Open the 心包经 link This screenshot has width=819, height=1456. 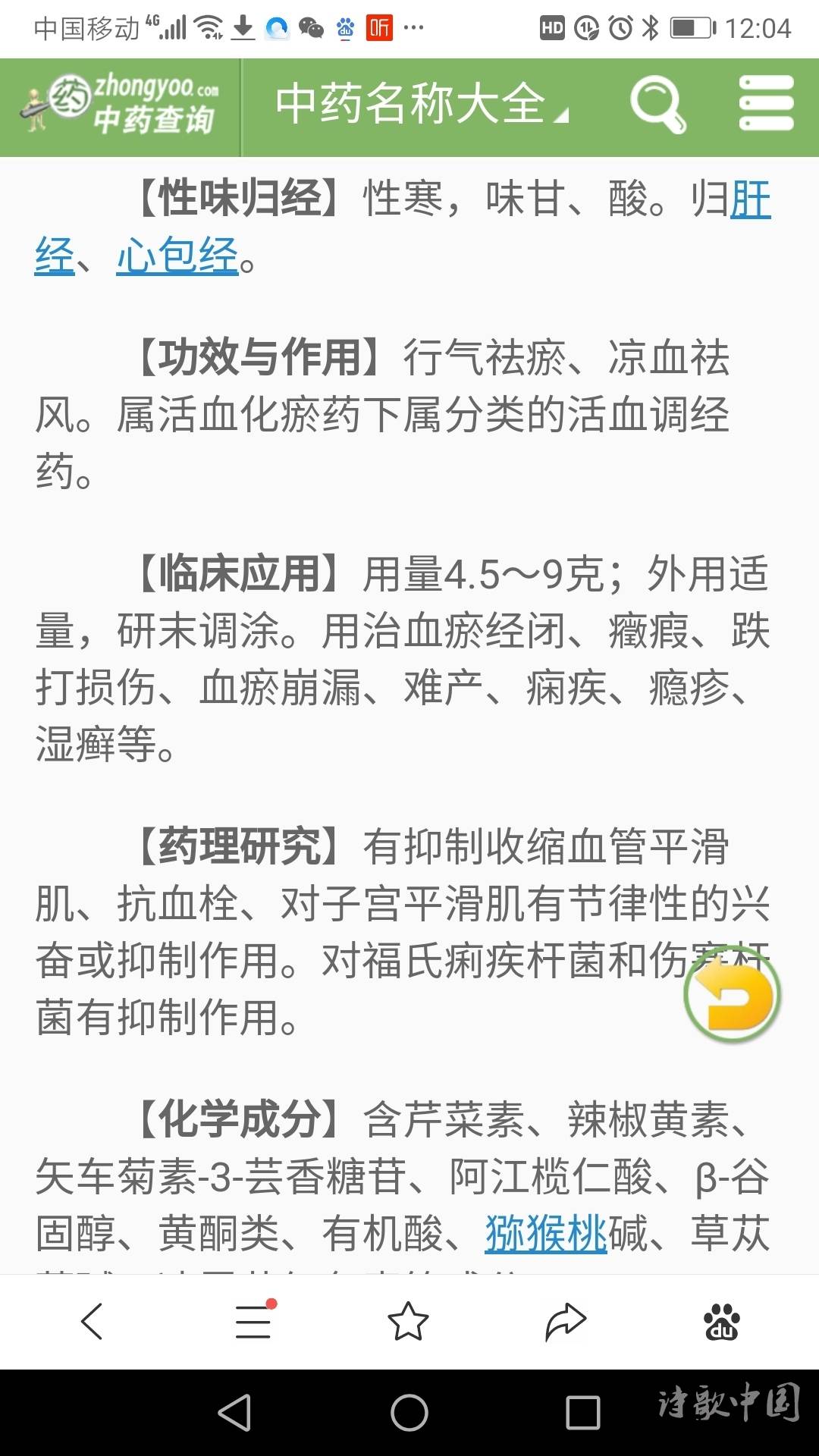tap(177, 256)
